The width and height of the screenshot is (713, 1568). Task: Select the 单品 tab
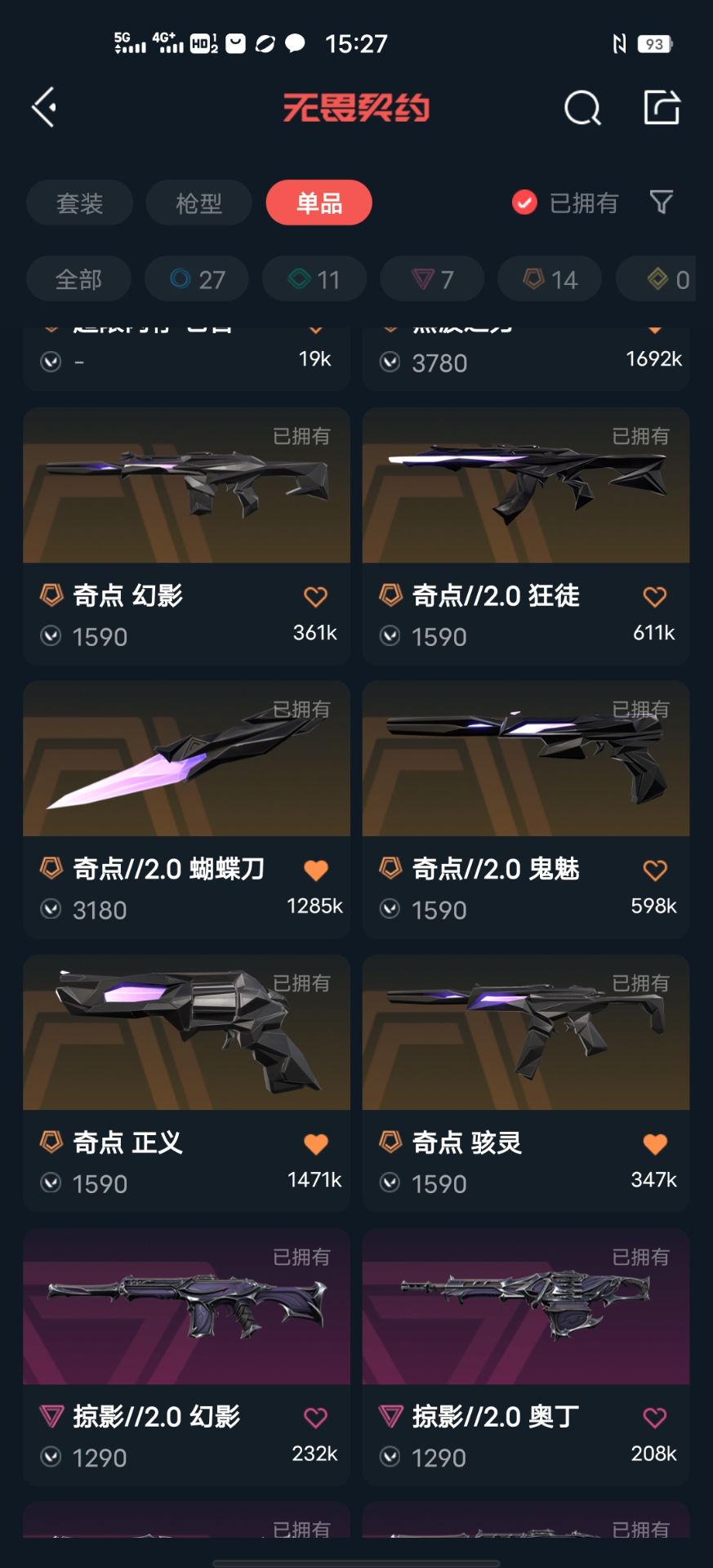click(x=319, y=203)
